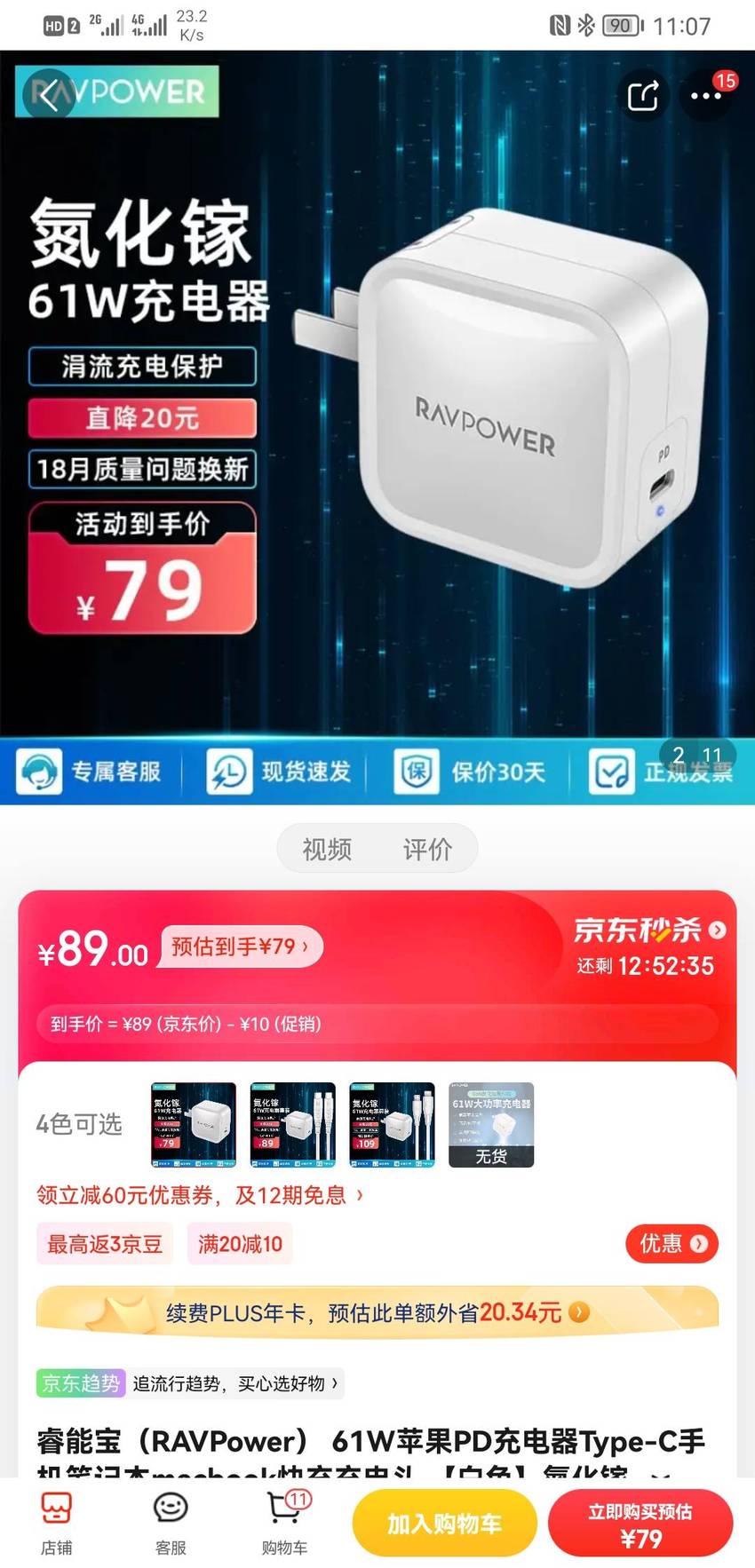Screen dimensions: 755x1568
Task: Open the three-dot overflow menu
Action: pyautogui.click(x=706, y=95)
